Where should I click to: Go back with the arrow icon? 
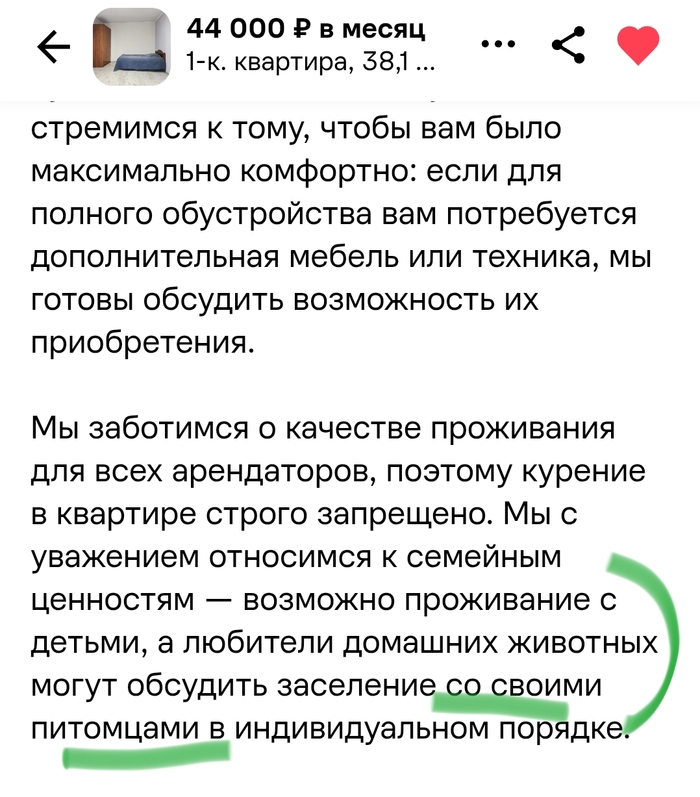tap(53, 47)
